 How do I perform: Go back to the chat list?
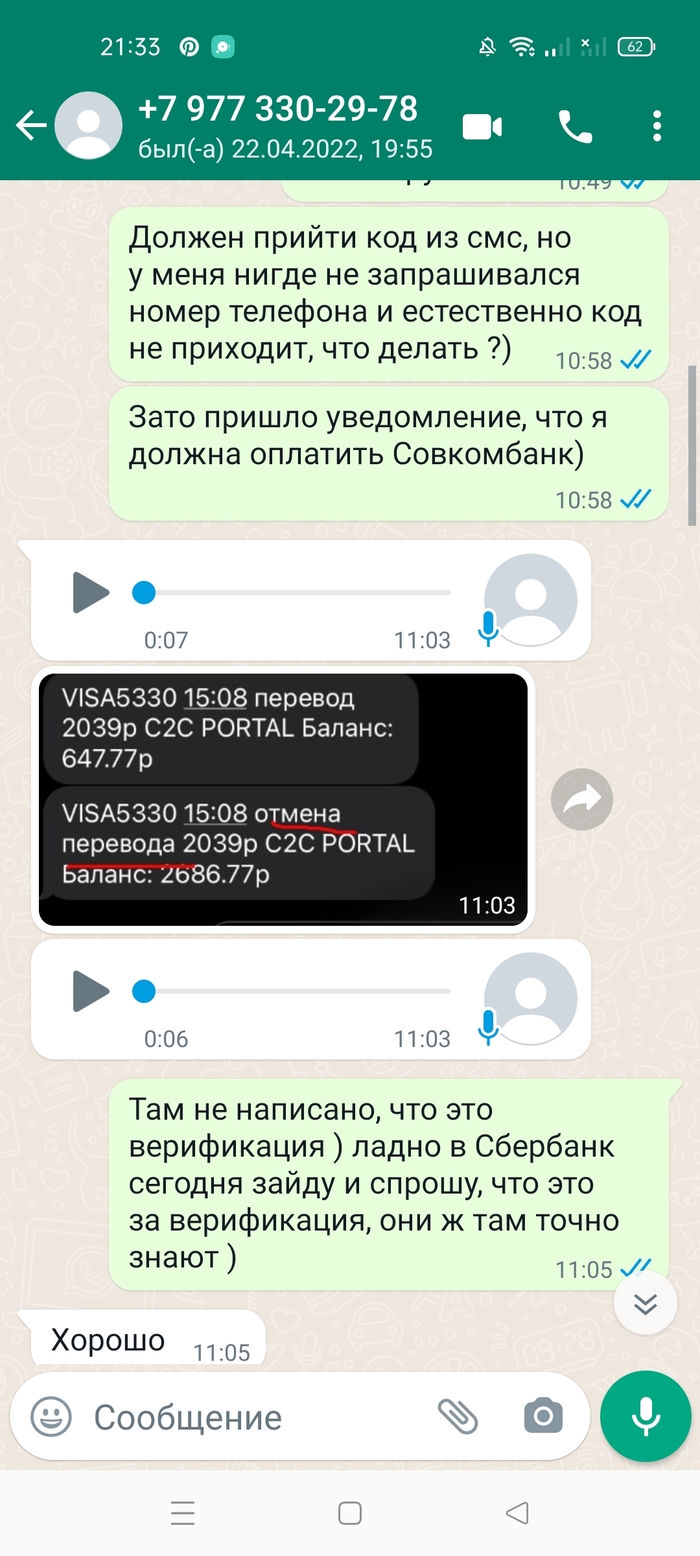point(31,126)
